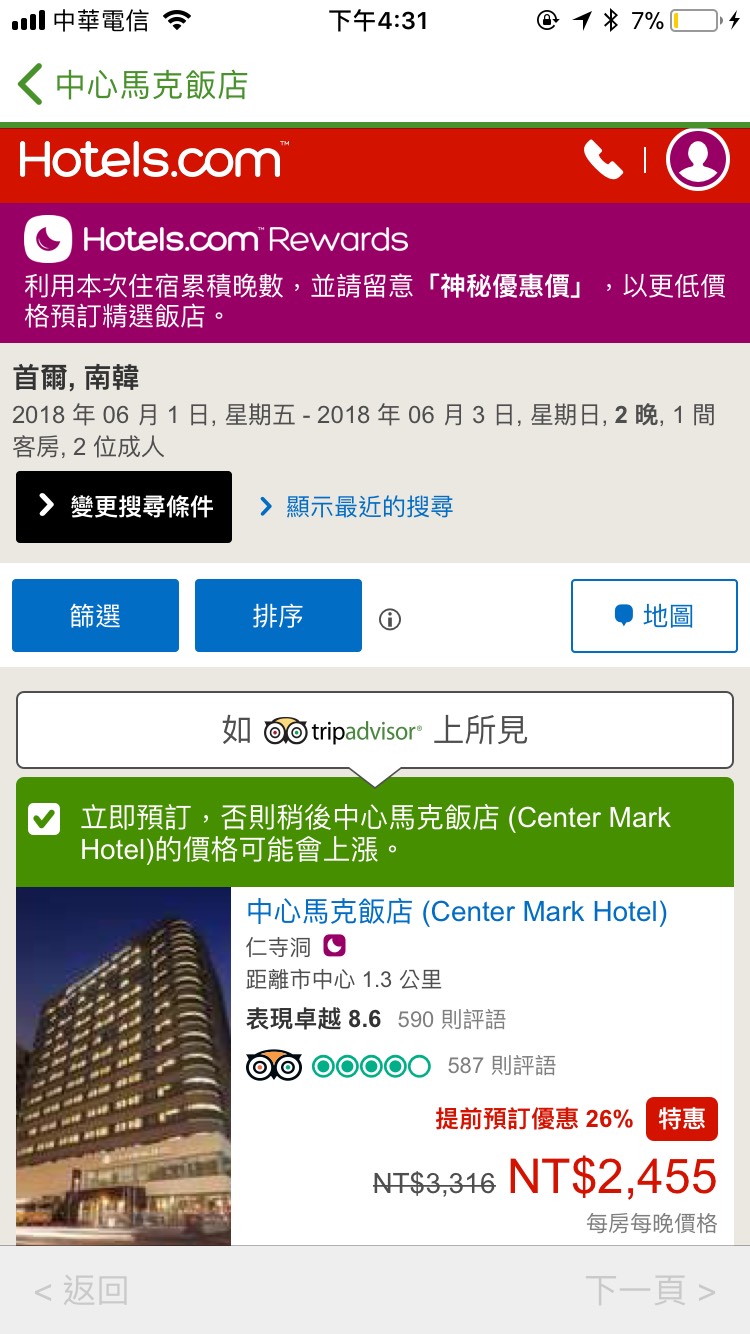Viewport: 750px width, 1334px height.
Task: View the sorting info icon
Action: tap(390, 620)
